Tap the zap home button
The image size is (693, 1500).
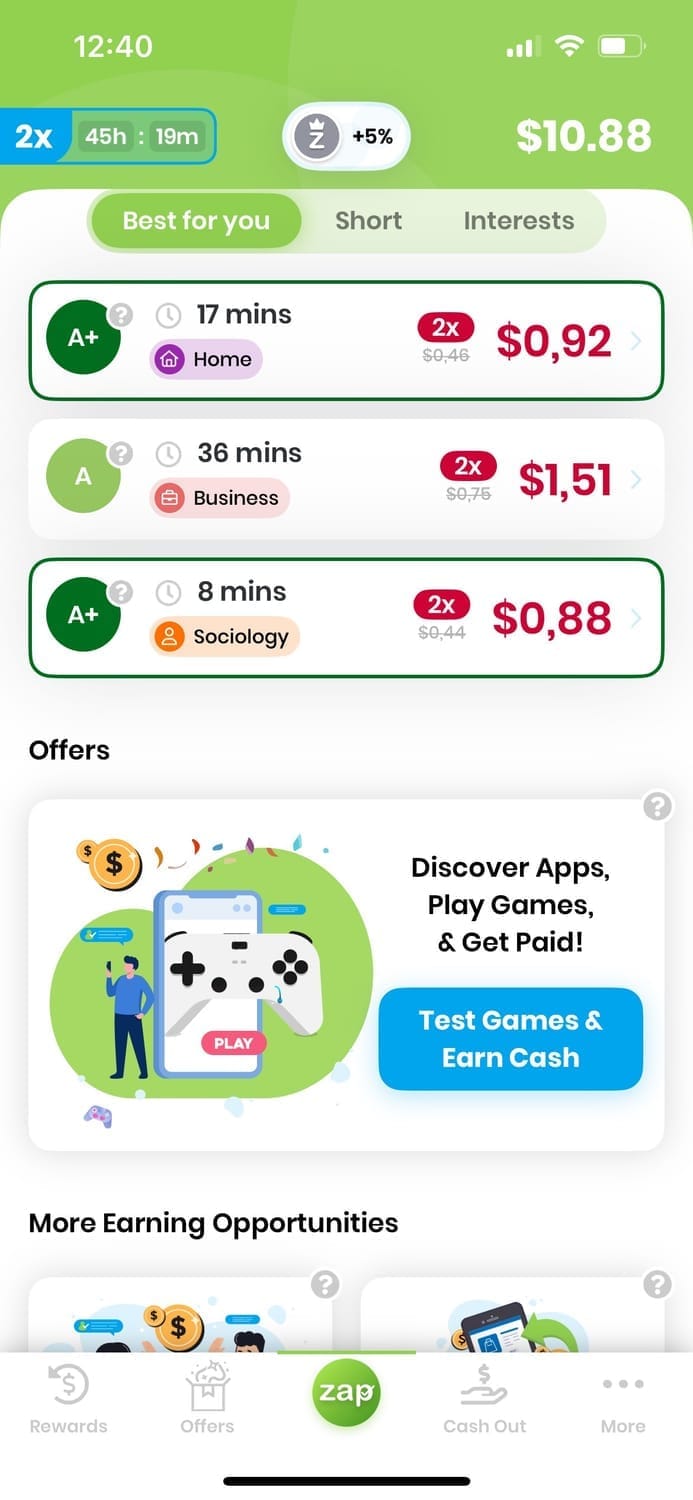pos(346,1392)
